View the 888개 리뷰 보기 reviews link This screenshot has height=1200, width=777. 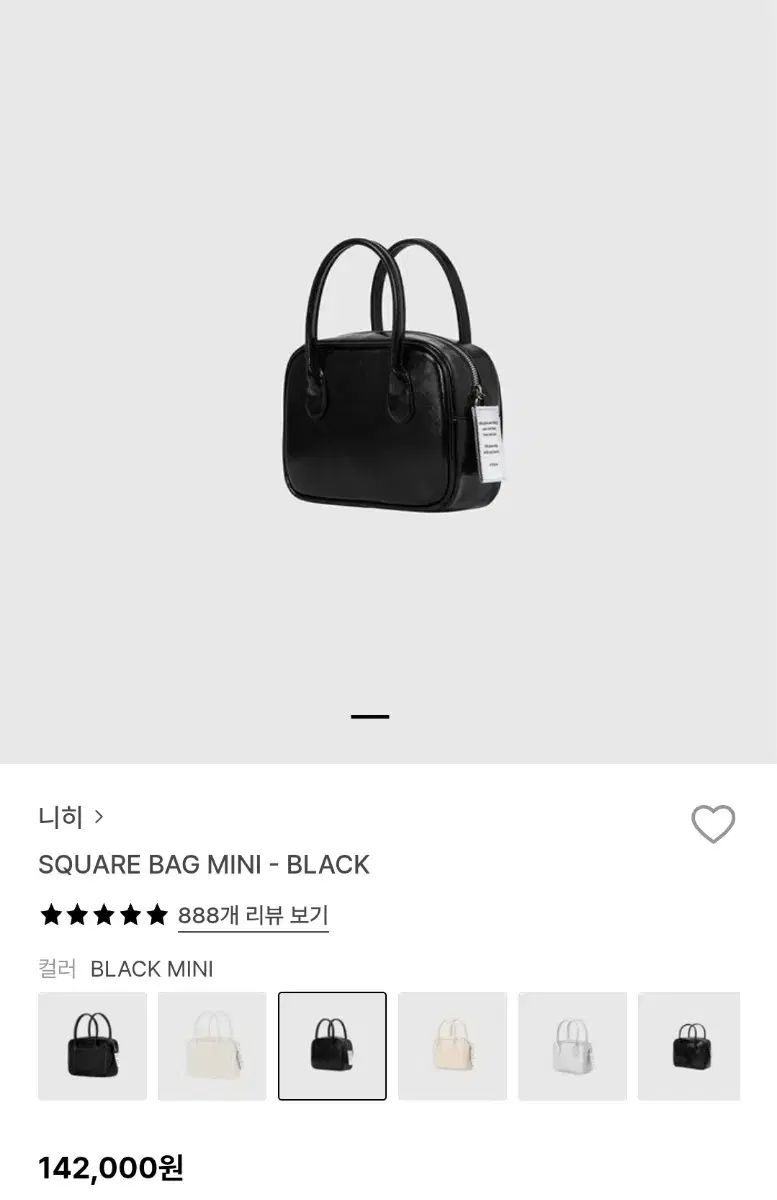click(253, 915)
